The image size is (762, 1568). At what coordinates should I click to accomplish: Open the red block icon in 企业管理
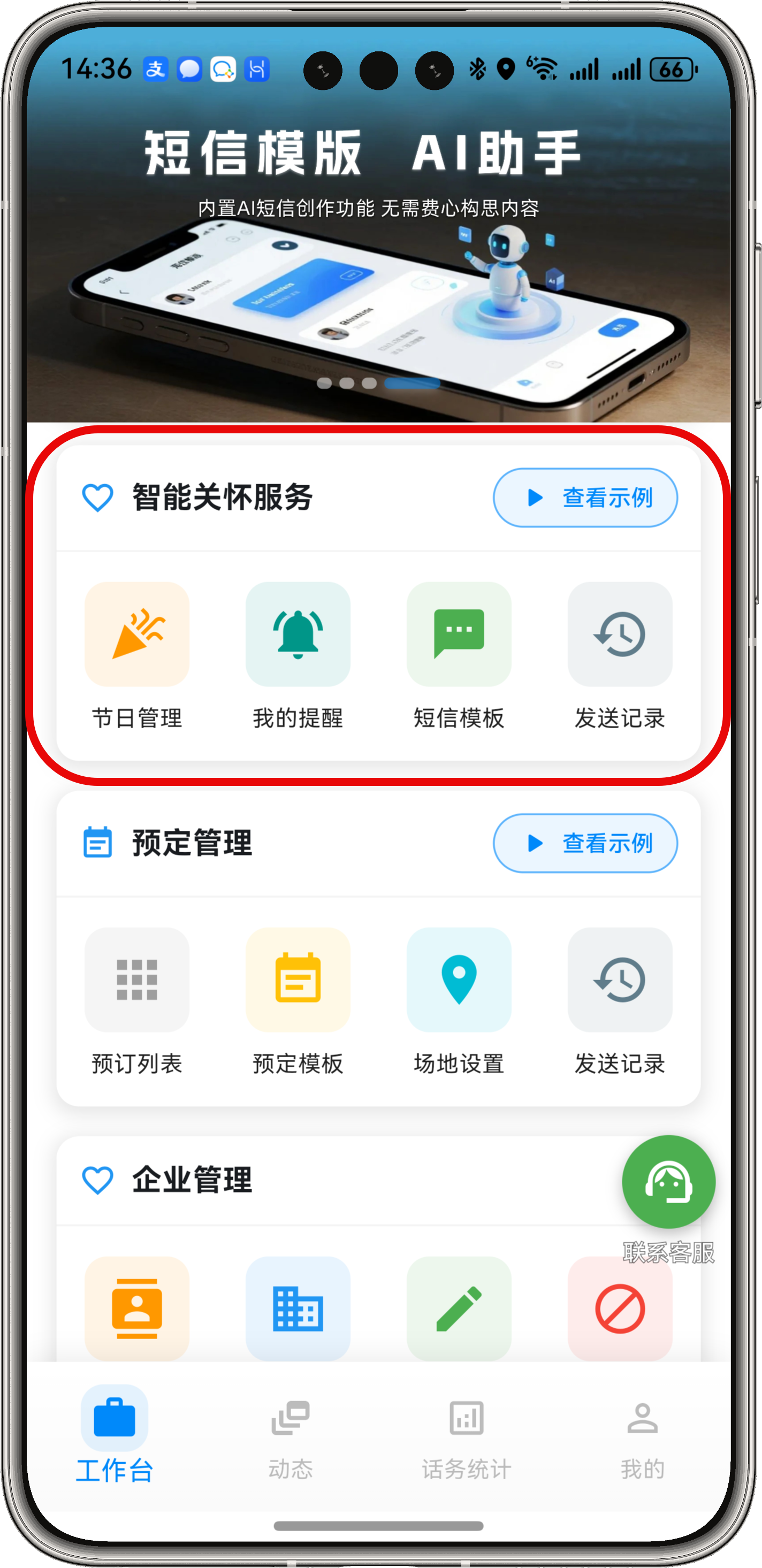tap(620, 1309)
